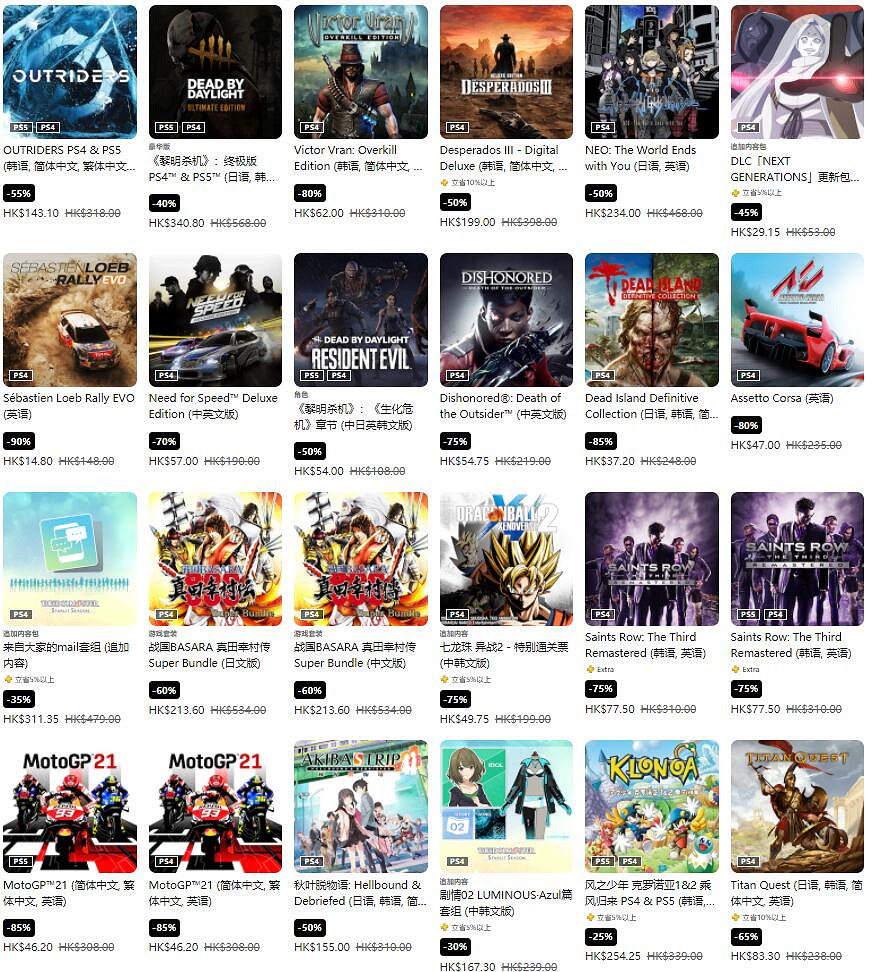
Task: Open 战国BASARA Super Bundle (日文版)
Action: 215,558
